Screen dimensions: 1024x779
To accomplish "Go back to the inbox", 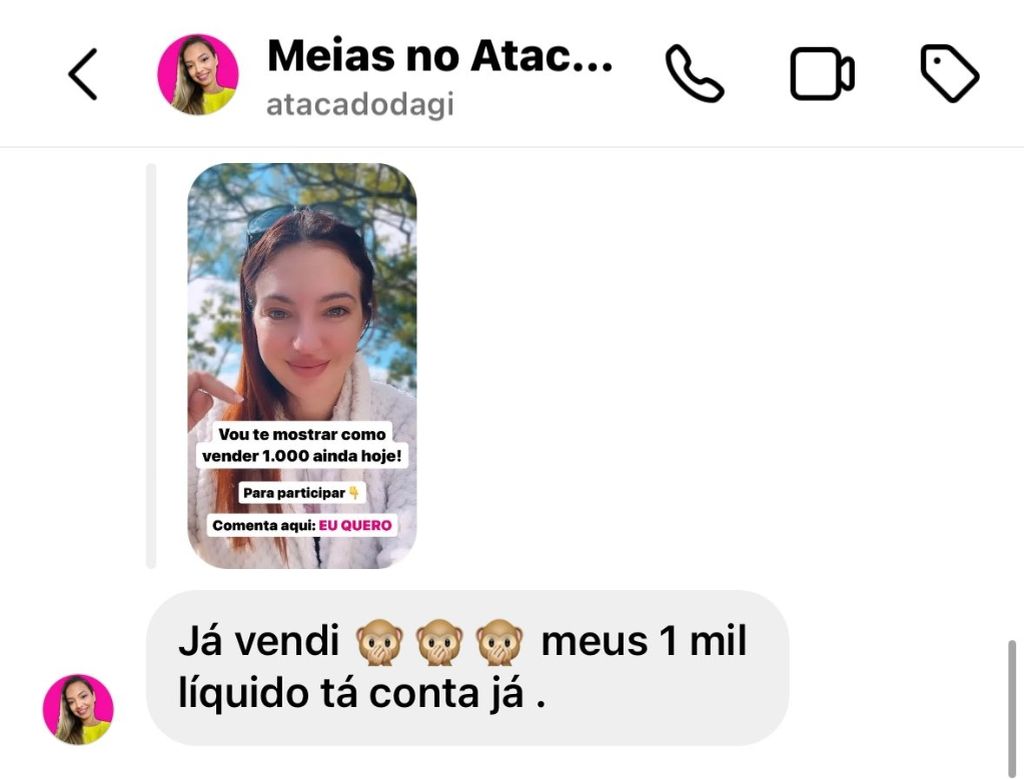I will pos(83,75).
